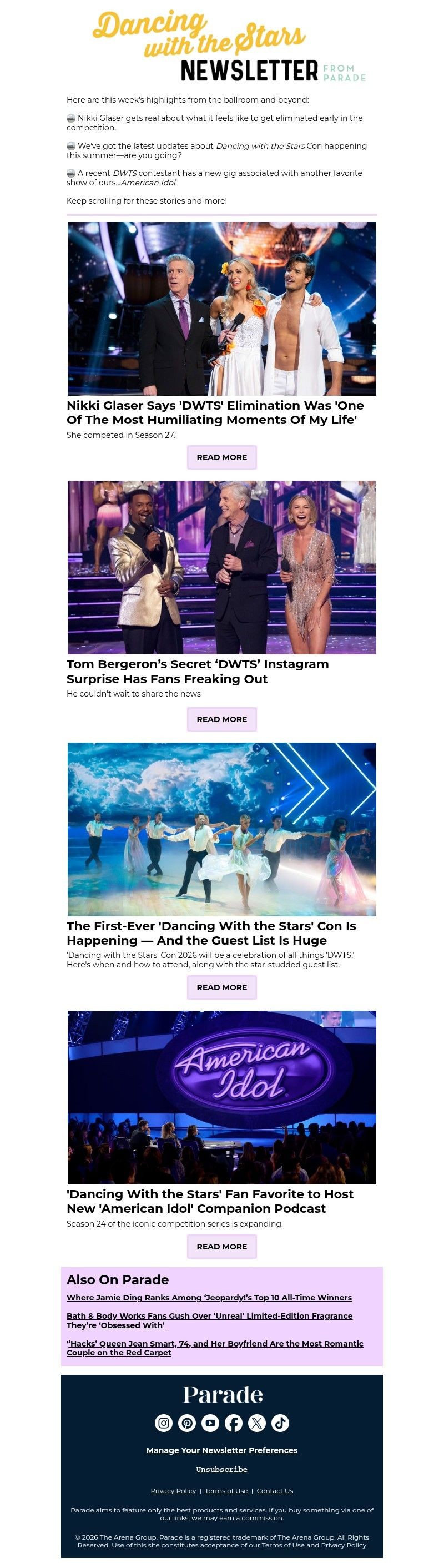Tap Read More under Nikki Glaser story

coord(221,457)
